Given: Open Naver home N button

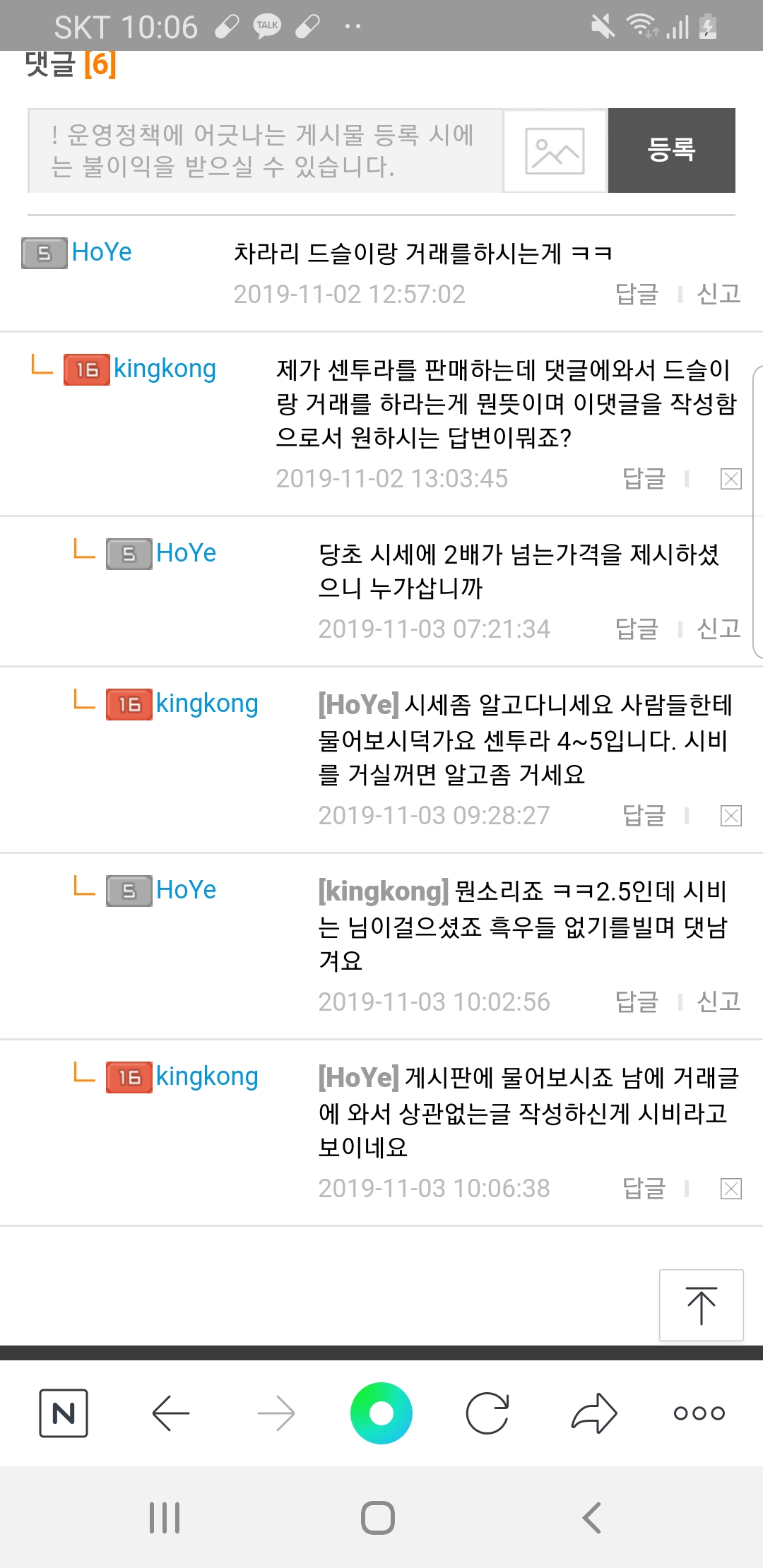Looking at the screenshot, I should 64,1413.
